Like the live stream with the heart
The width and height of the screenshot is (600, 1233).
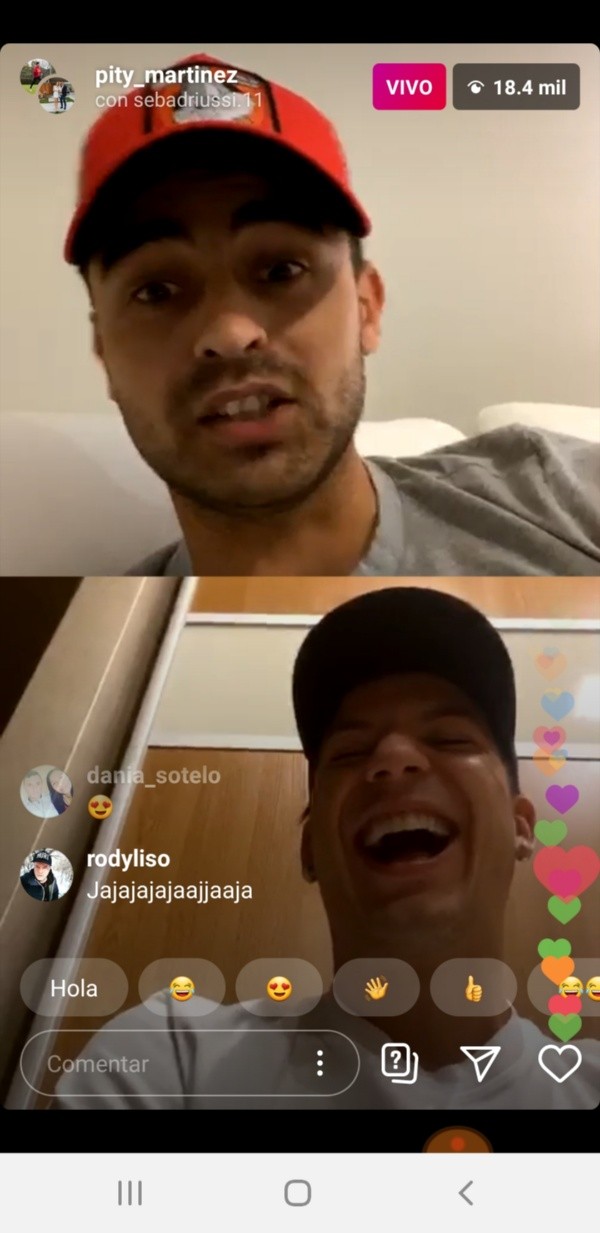click(x=559, y=1063)
